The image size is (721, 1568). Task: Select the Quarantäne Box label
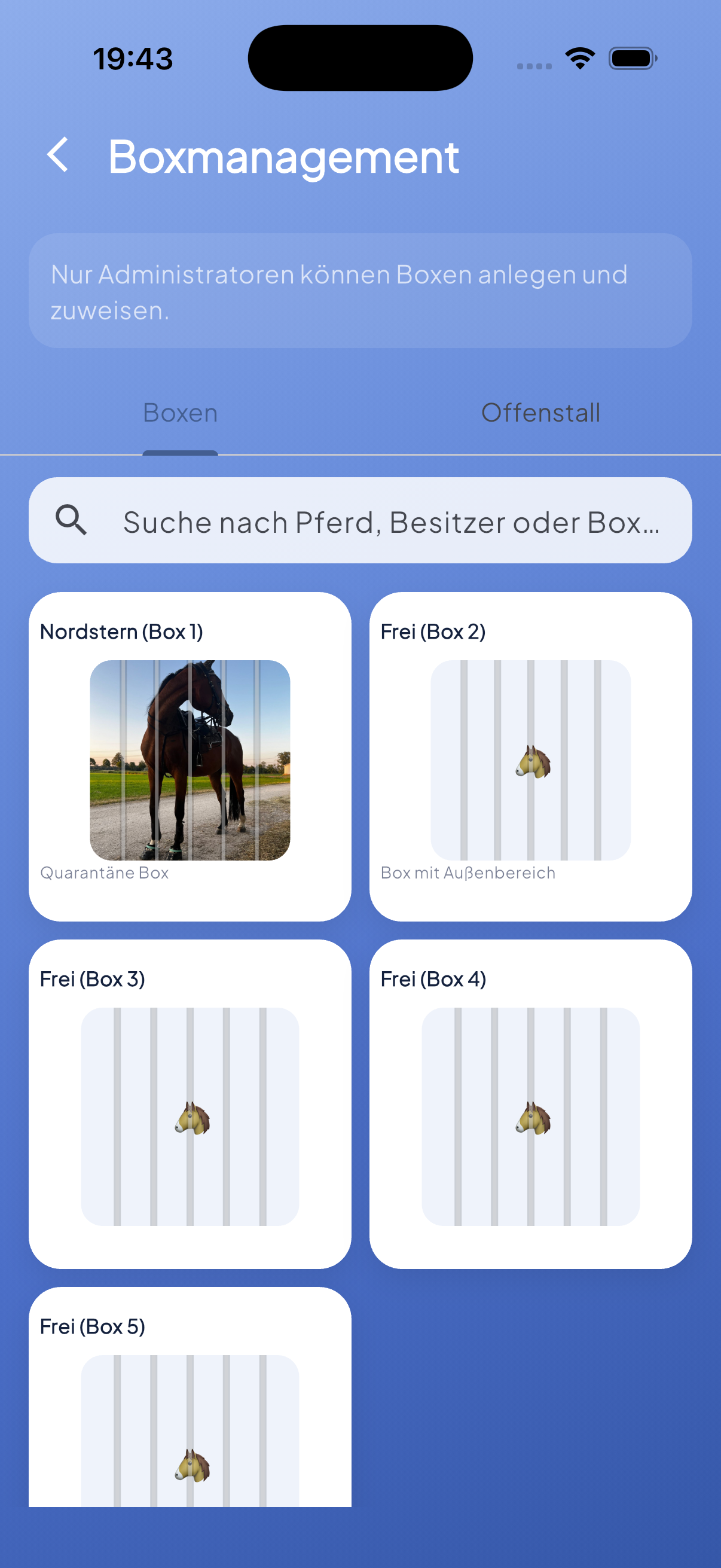tap(105, 873)
